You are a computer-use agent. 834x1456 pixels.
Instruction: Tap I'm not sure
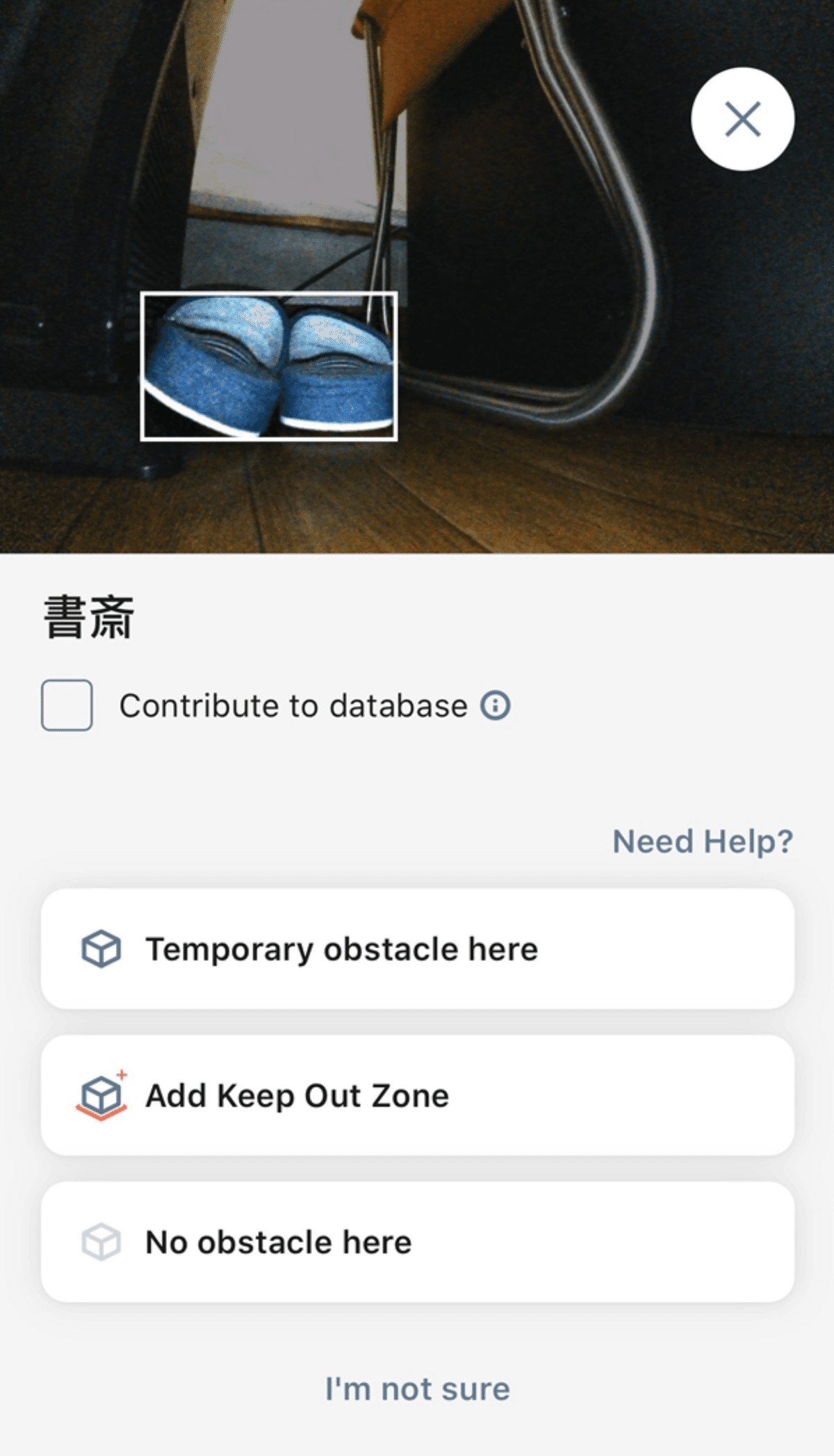pyautogui.click(x=417, y=1389)
